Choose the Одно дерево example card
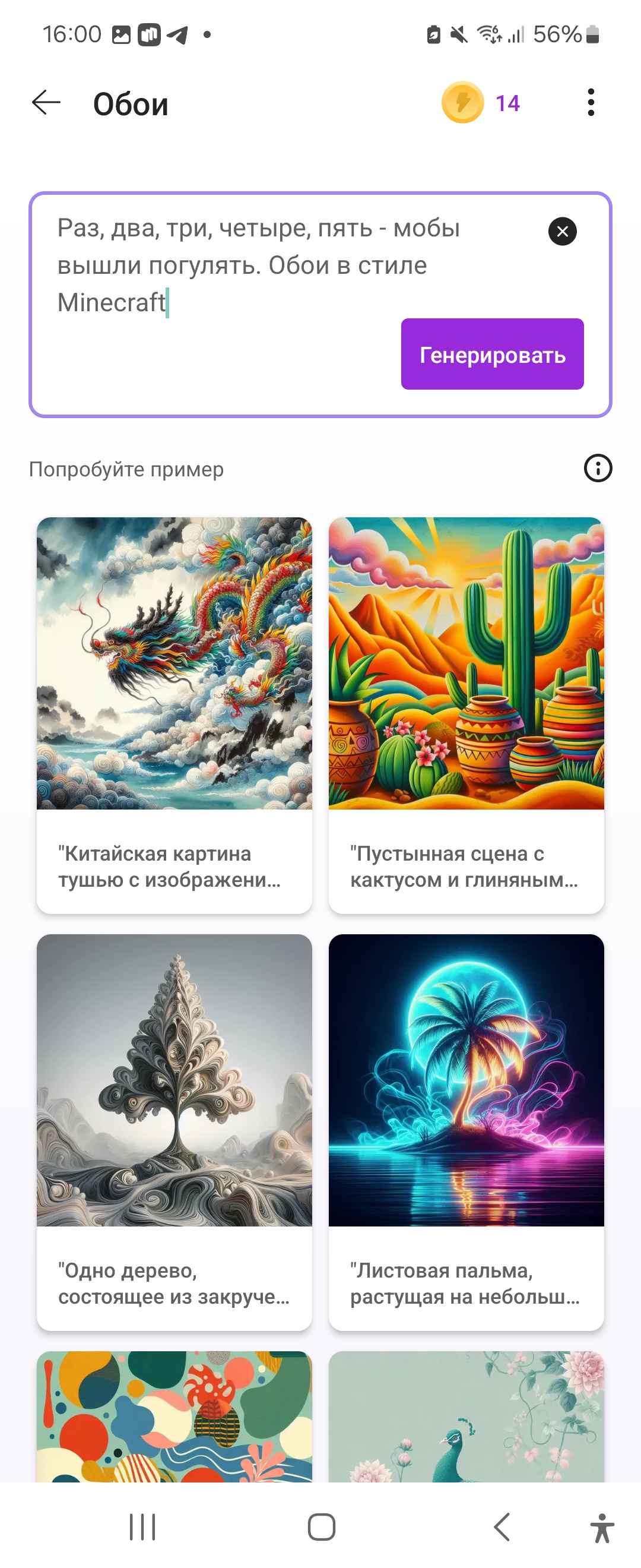The height and width of the screenshot is (1568, 641). pyautogui.click(x=174, y=1131)
